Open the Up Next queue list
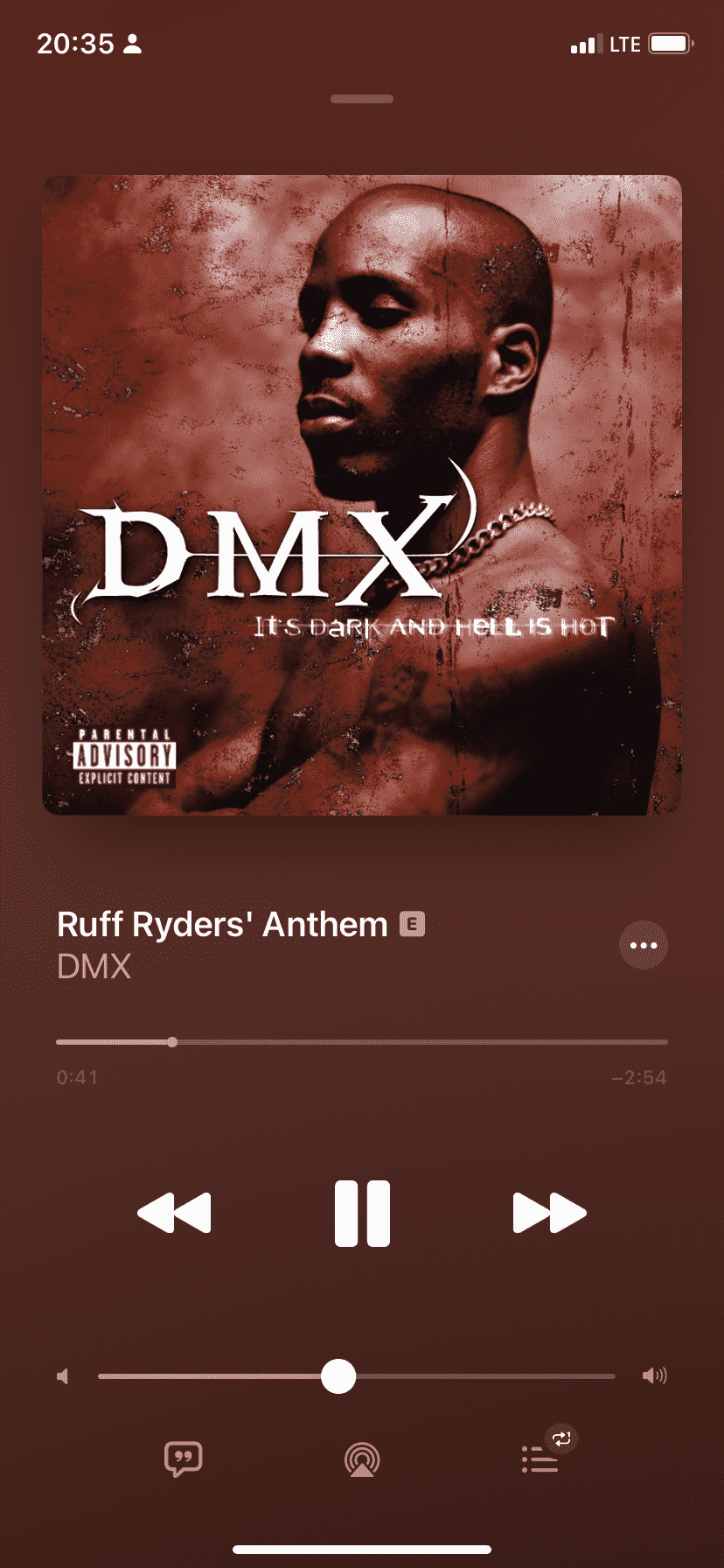This screenshot has width=724, height=1568. click(x=540, y=1459)
